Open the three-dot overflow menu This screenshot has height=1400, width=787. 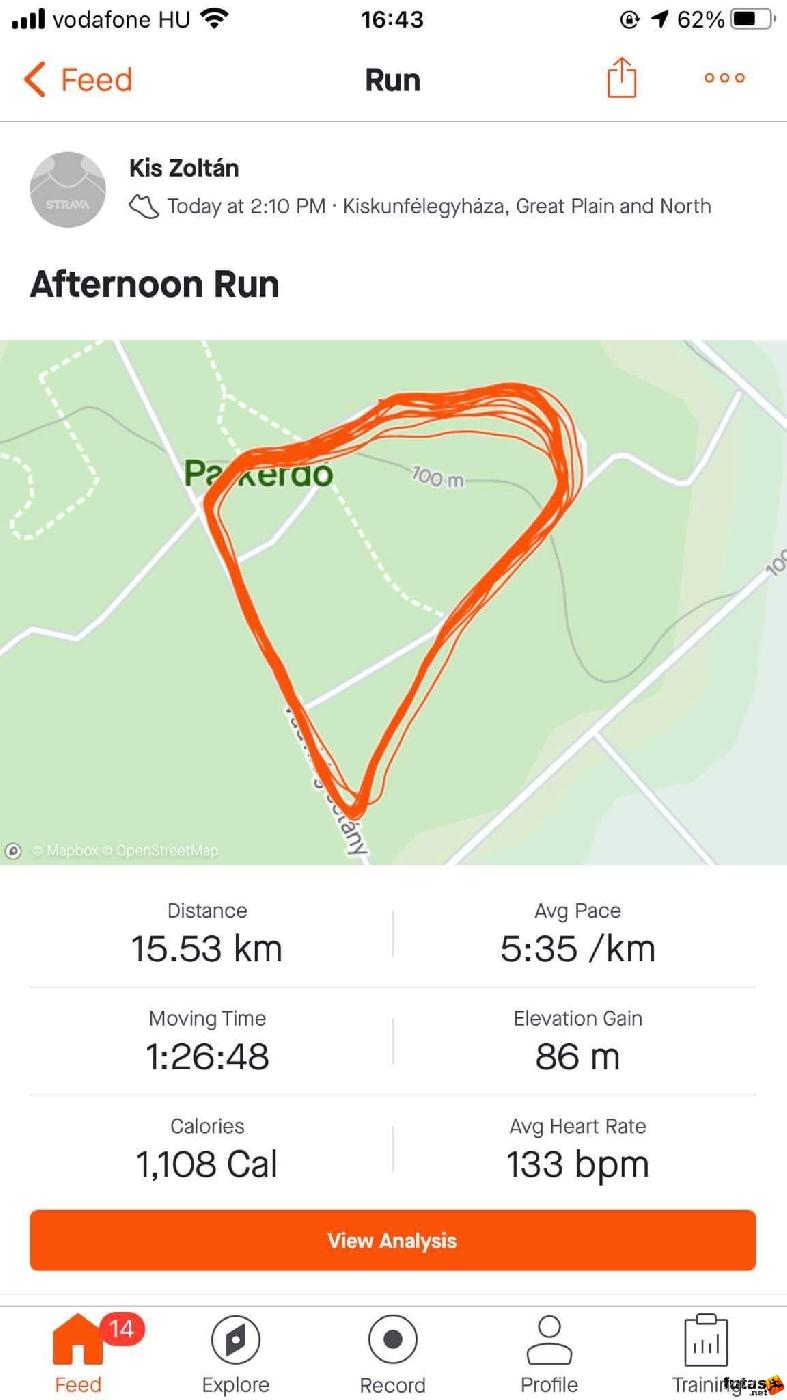[x=724, y=78]
